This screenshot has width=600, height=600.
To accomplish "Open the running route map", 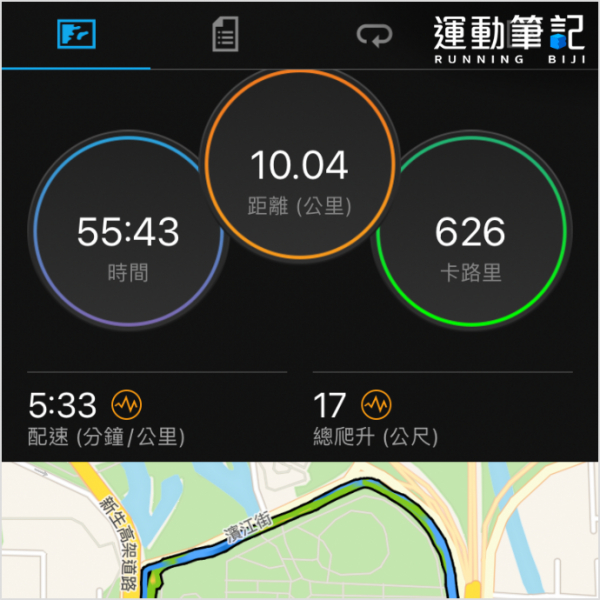I will (x=300, y=535).
